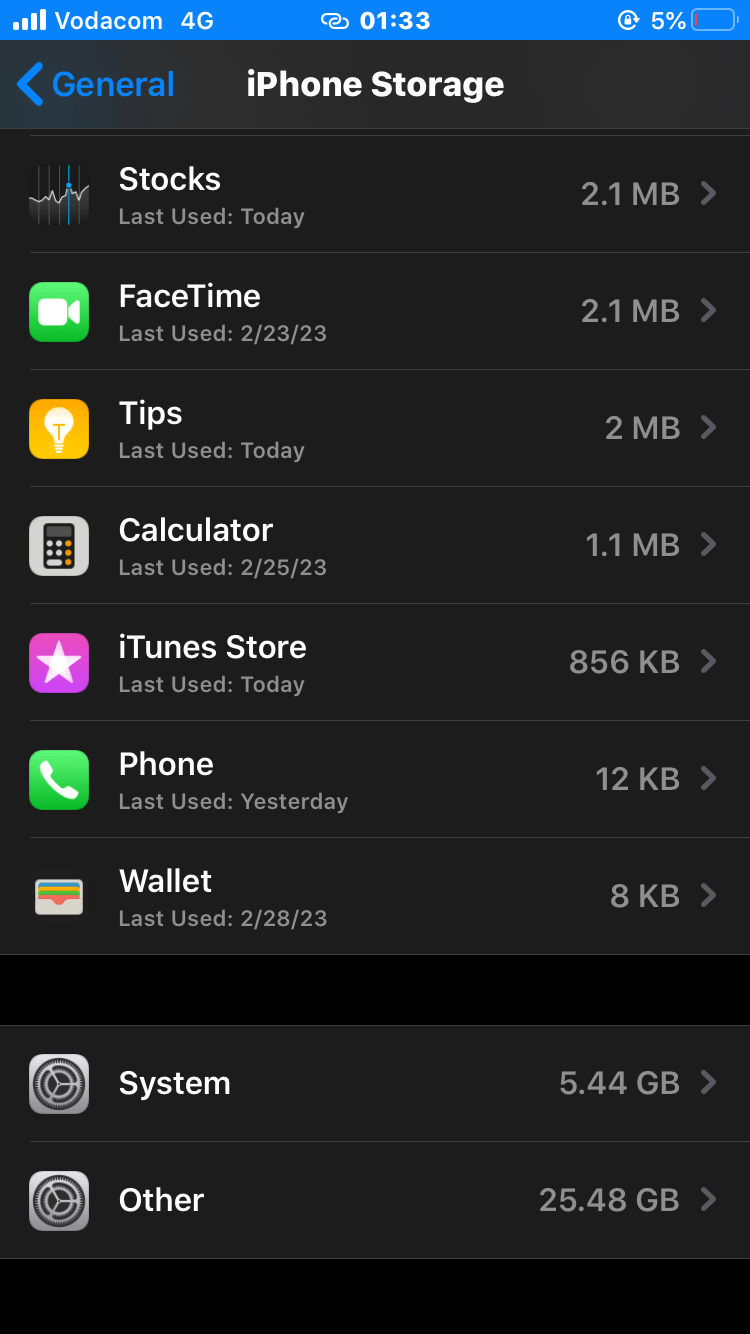Open Calculator storage details row
This screenshot has height=1334, width=750.
click(375, 545)
